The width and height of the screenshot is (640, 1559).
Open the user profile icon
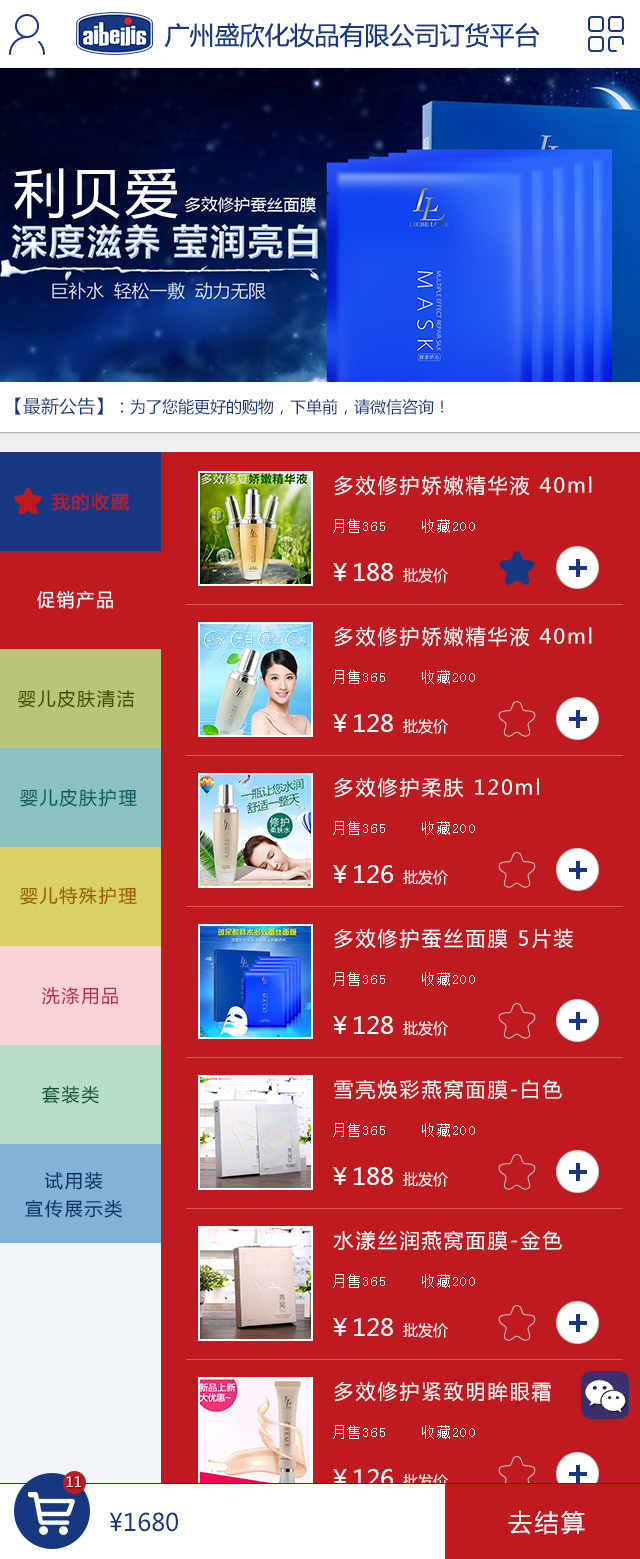[27, 35]
